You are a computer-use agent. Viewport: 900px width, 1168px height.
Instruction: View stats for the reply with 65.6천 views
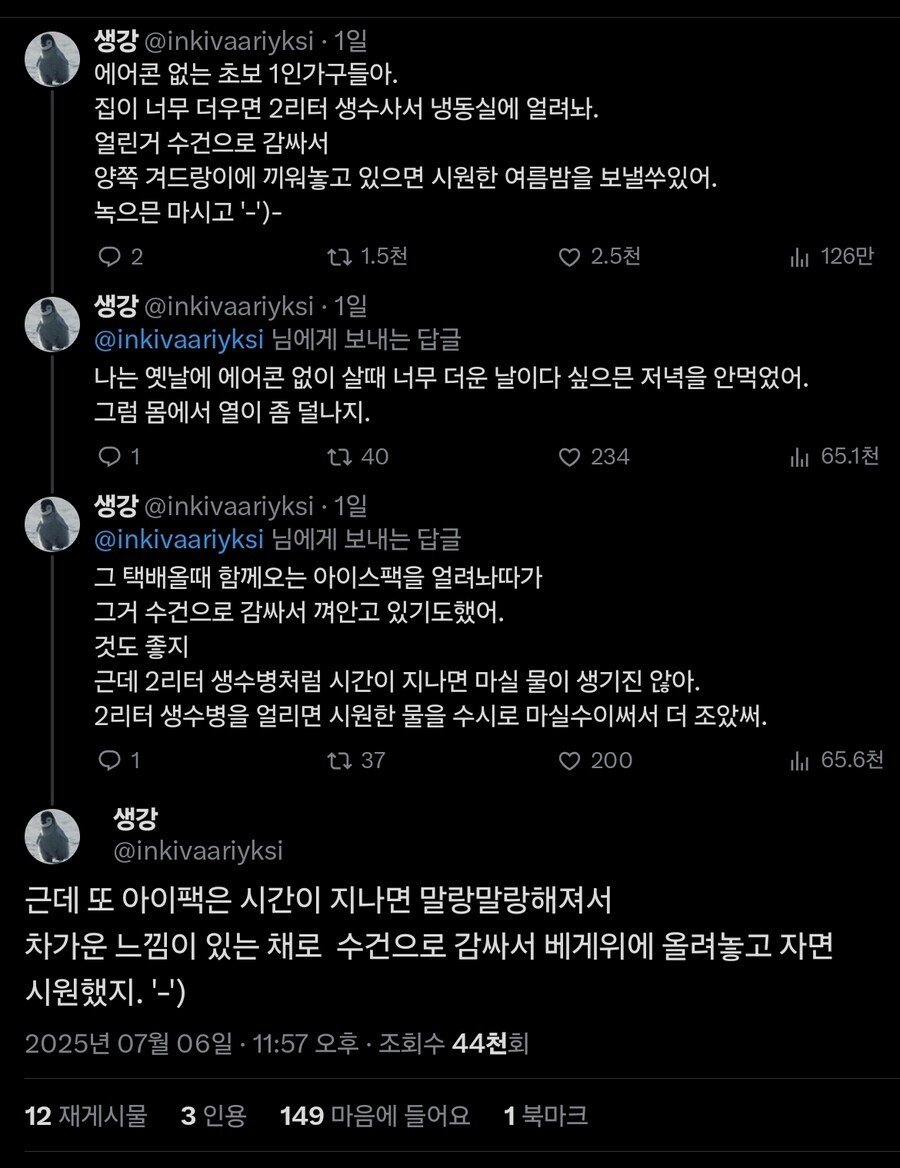click(x=799, y=760)
